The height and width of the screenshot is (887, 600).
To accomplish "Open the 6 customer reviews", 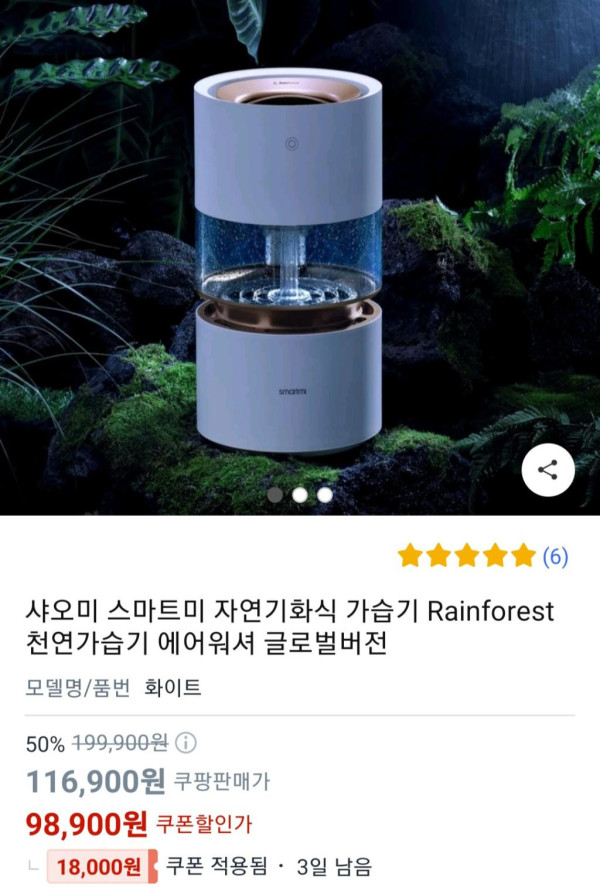I will click(555, 556).
